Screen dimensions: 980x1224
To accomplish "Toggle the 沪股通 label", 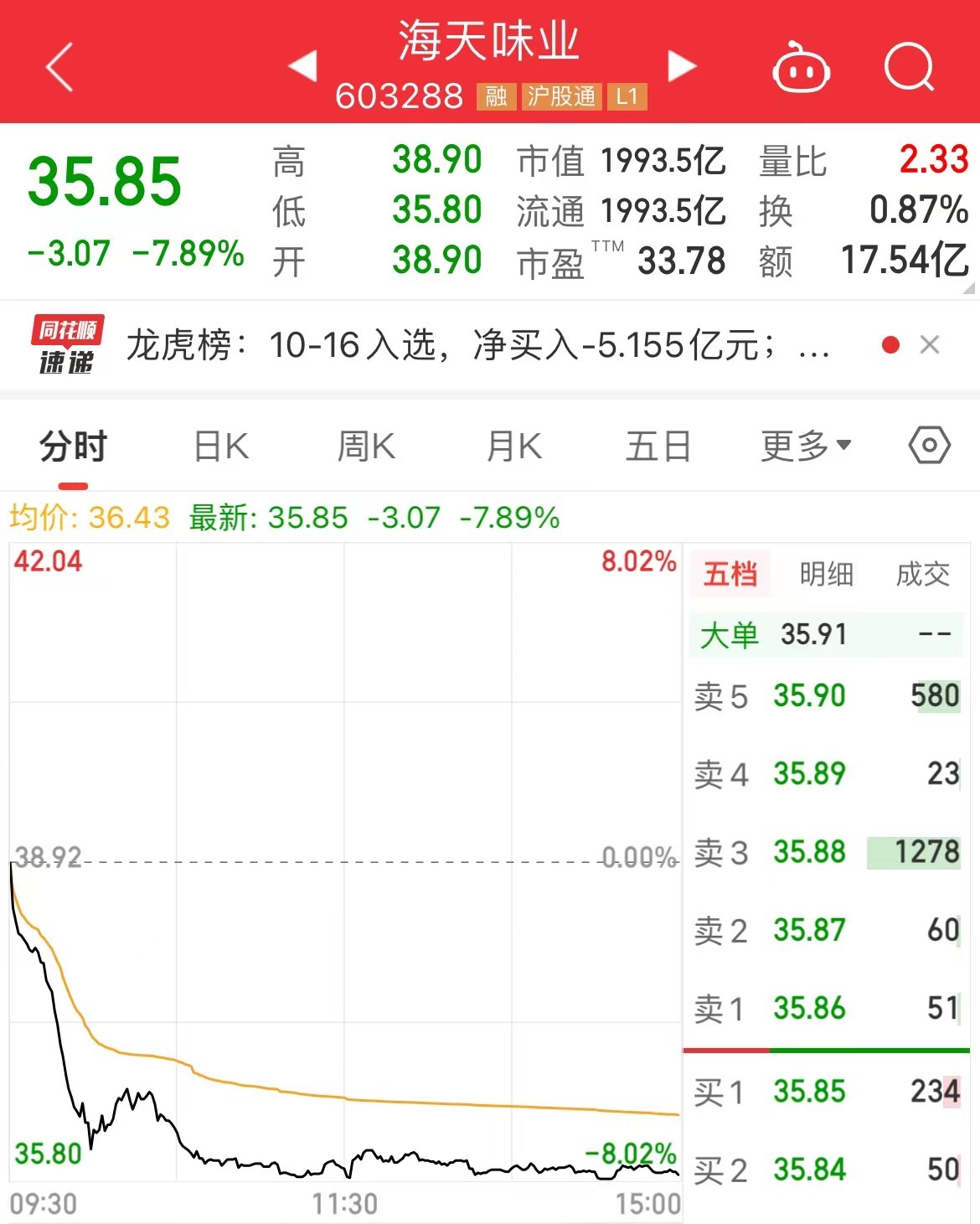I will pyautogui.click(x=560, y=96).
